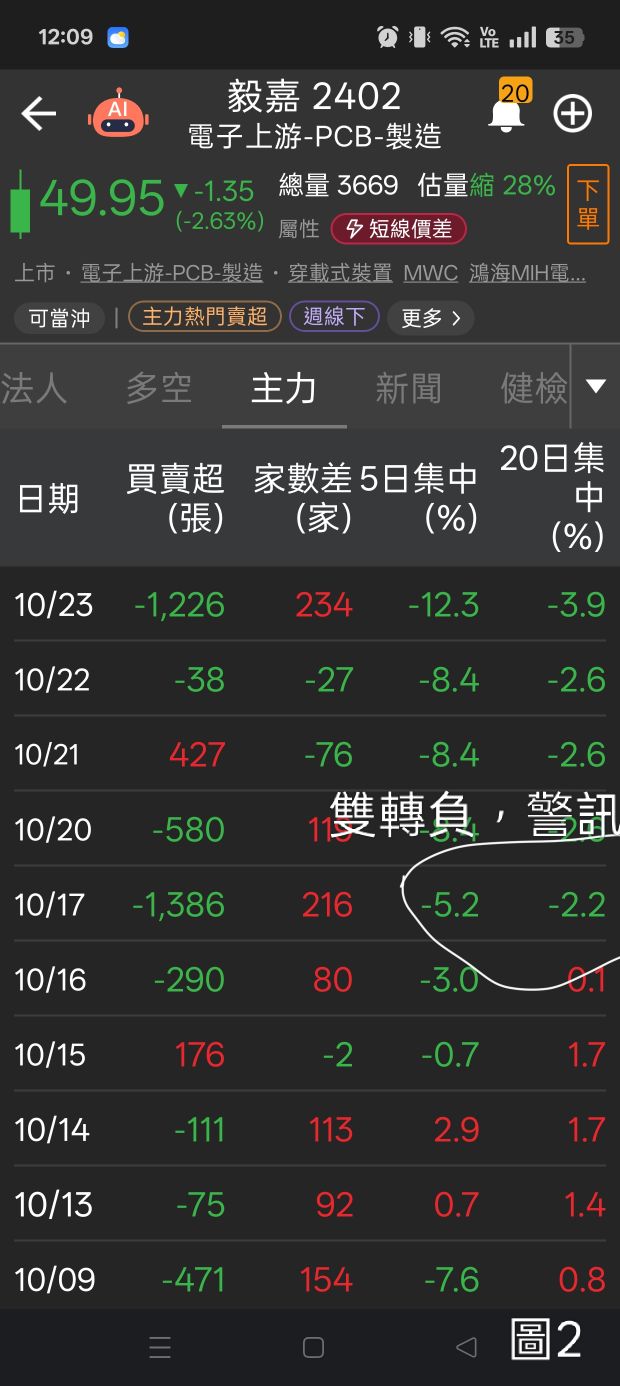The height and width of the screenshot is (1386, 620).
Task: Select the 主力熱門賣超 chip
Action: click(205, 317)
